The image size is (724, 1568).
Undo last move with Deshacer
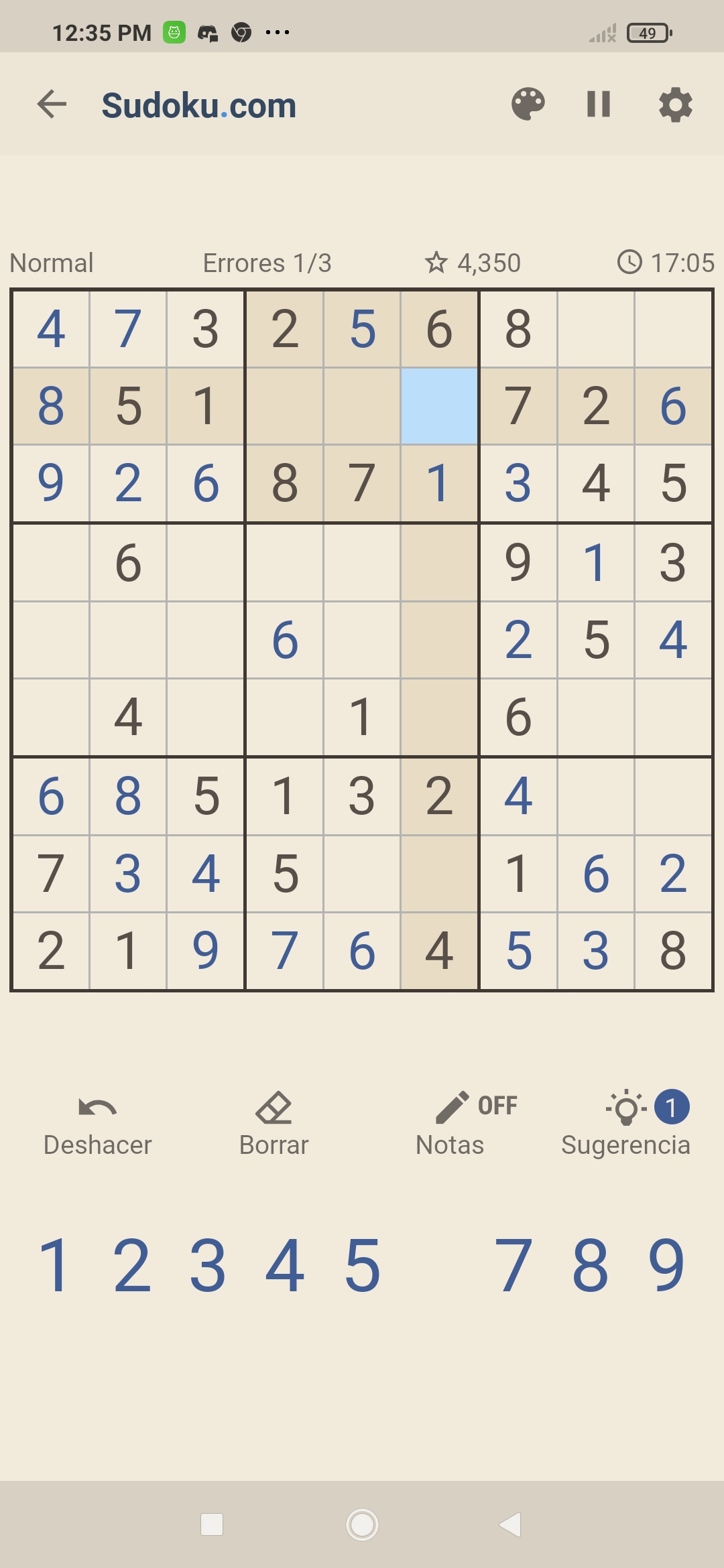click(x=98, y=1125)
